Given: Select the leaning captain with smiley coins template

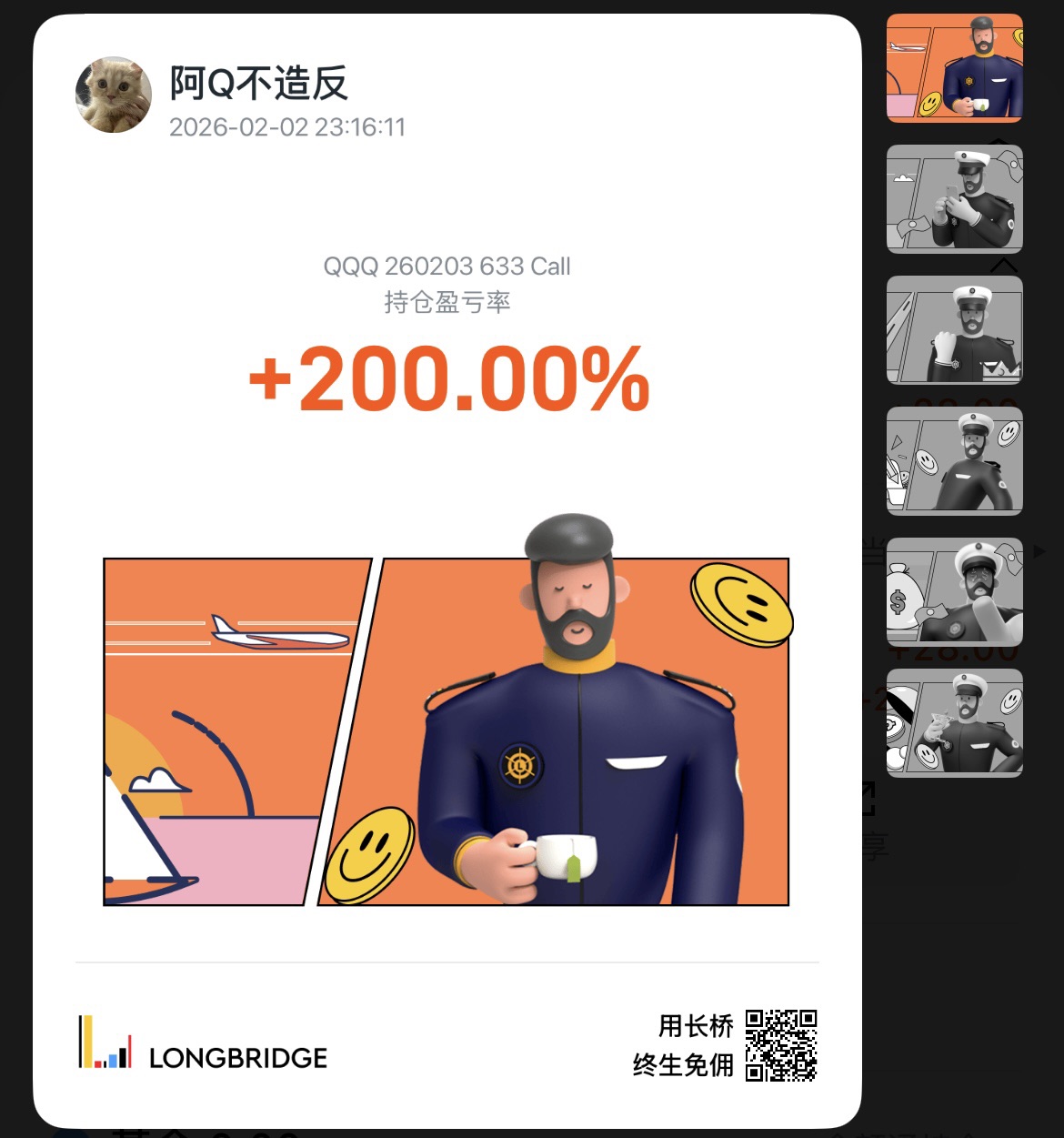Looking at the screenshot, I should point(954,461).
